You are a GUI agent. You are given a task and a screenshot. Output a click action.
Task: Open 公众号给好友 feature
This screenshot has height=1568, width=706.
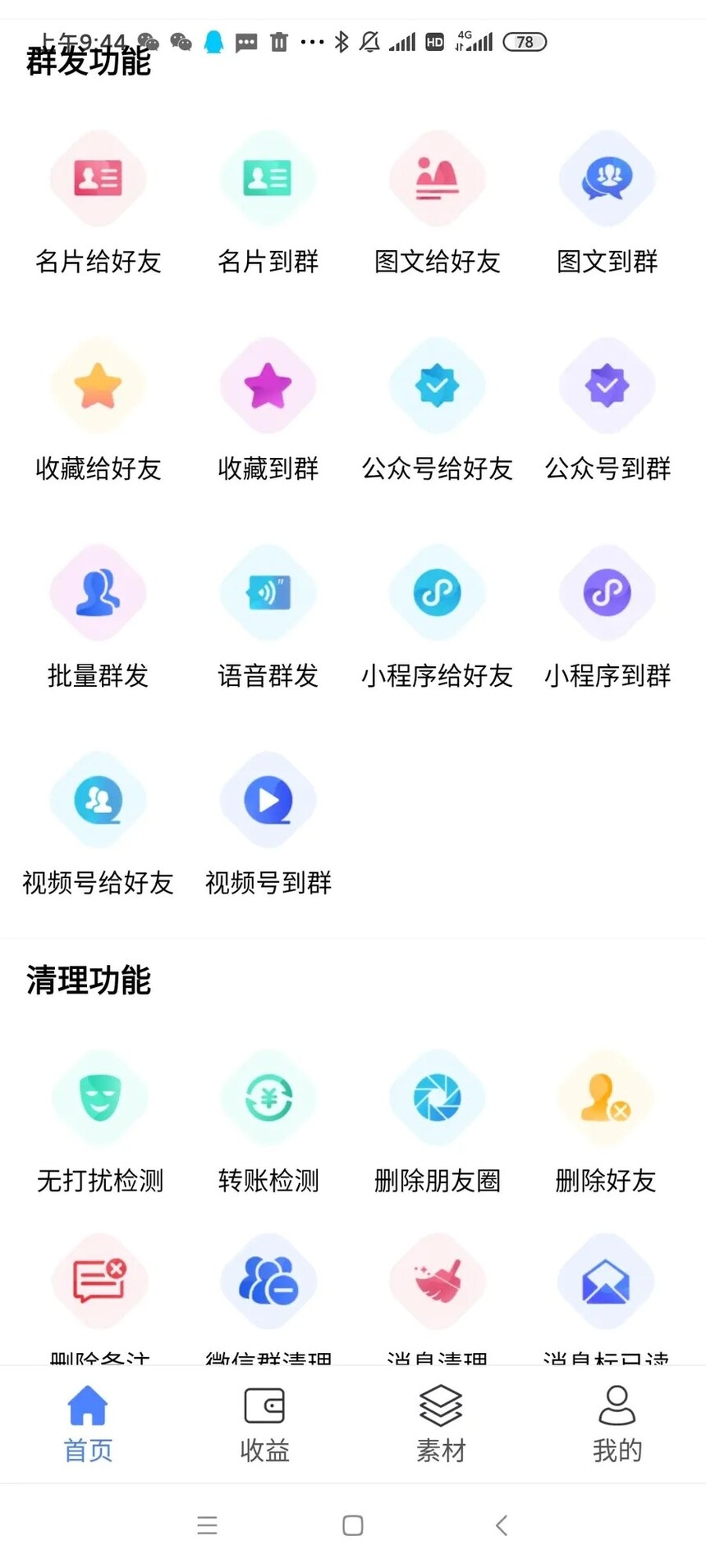(x=438, y=409)
